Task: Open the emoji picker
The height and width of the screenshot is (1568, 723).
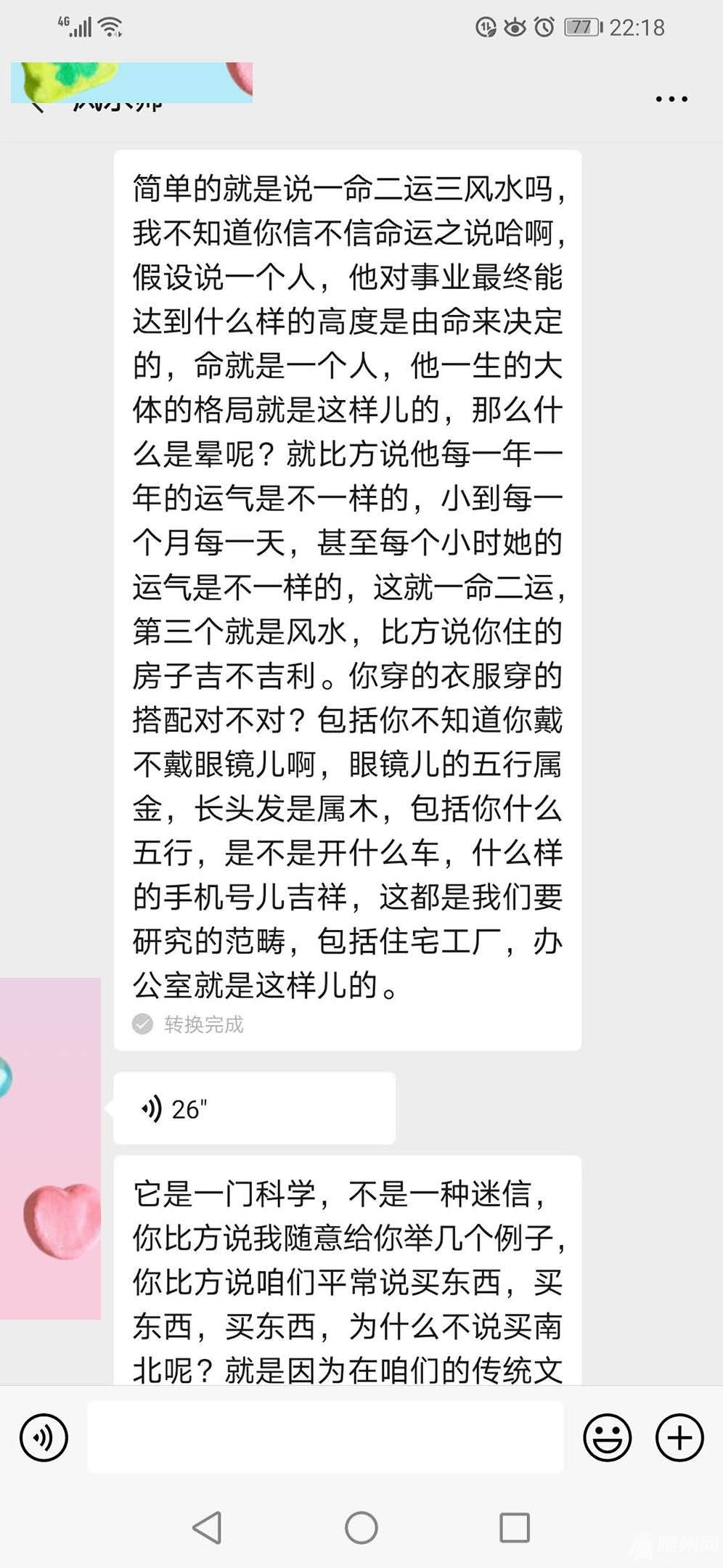Action: (607, 1437)
